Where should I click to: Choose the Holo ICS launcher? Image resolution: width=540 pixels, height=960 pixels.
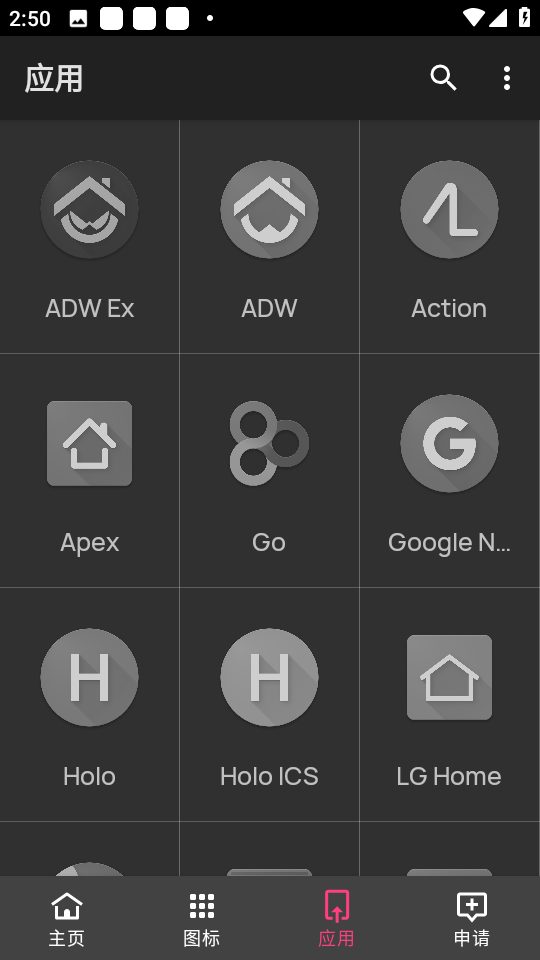269,705
